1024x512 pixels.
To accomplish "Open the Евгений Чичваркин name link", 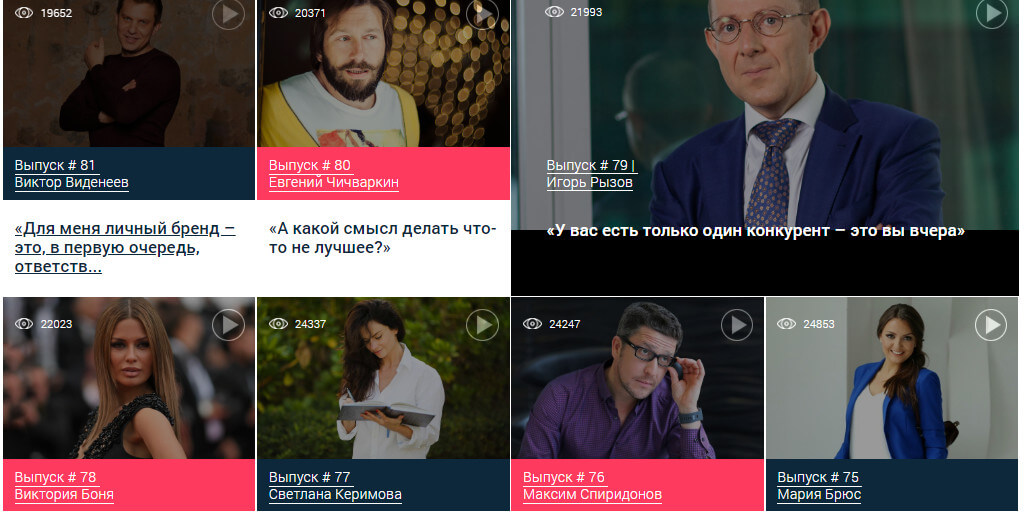I will 333,183.
